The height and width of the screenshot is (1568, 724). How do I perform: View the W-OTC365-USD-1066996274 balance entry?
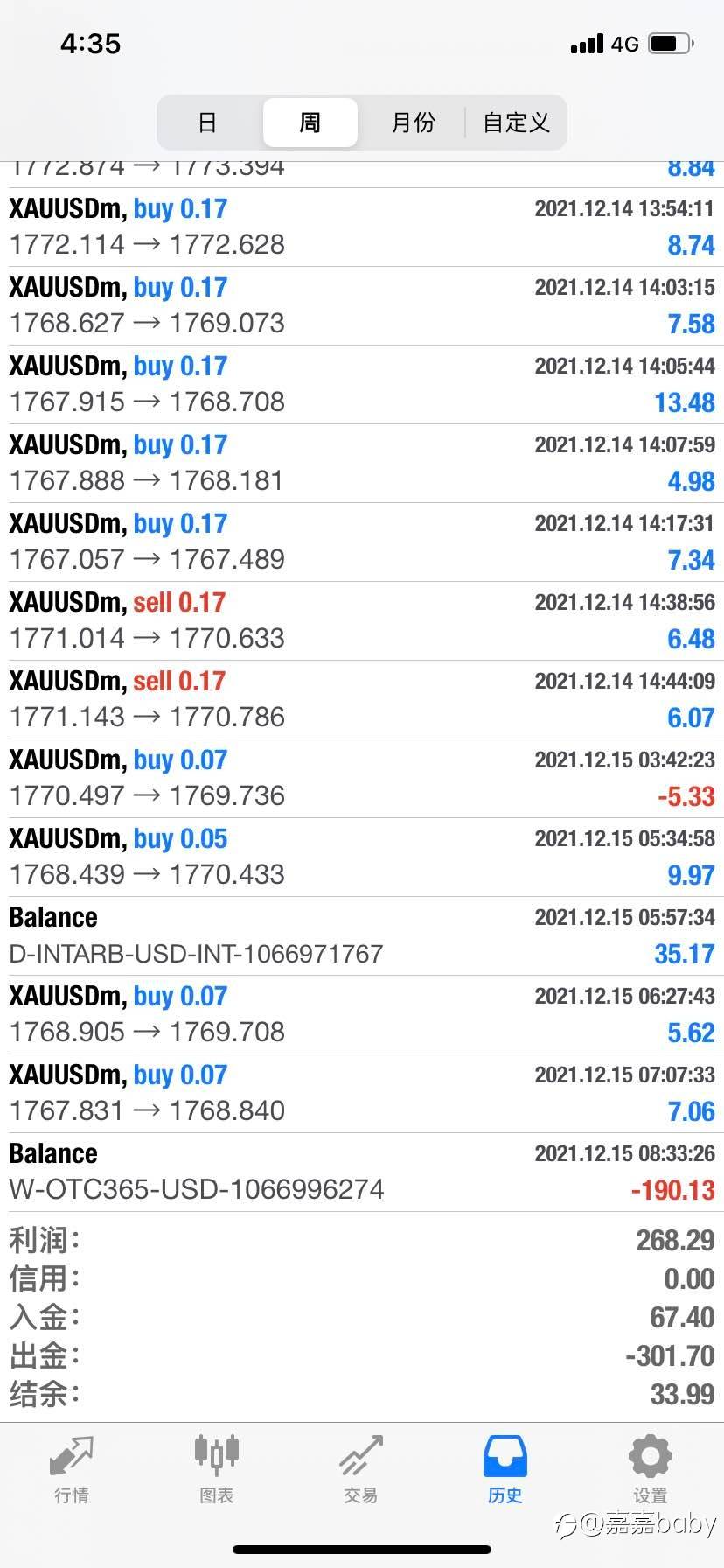(x=362, y=1172)
